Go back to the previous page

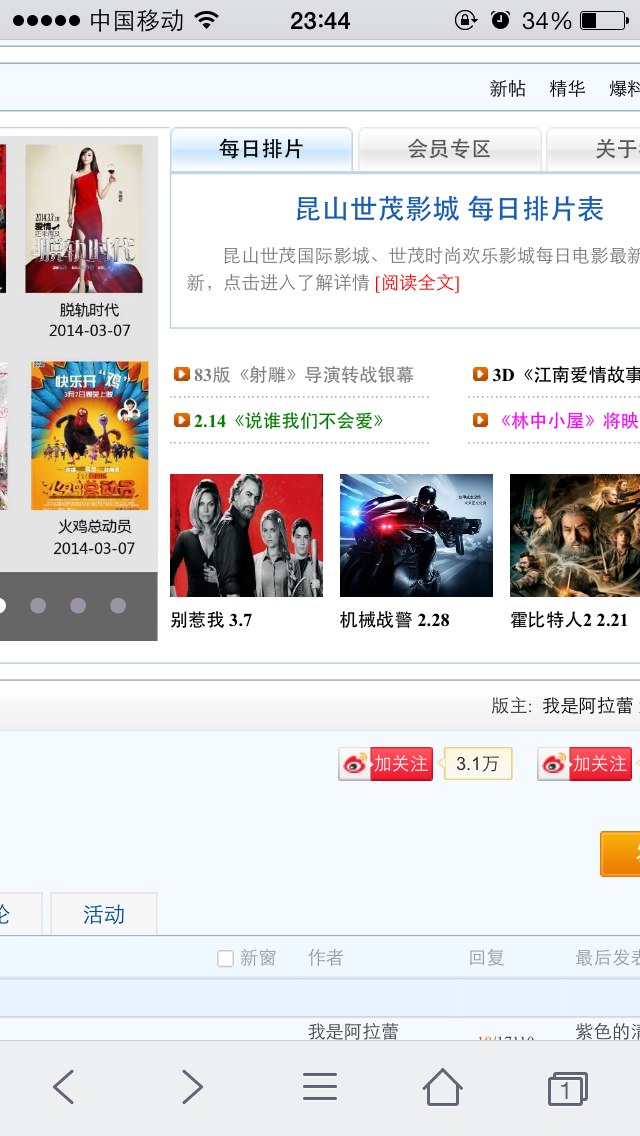[x=64, y=1087]
